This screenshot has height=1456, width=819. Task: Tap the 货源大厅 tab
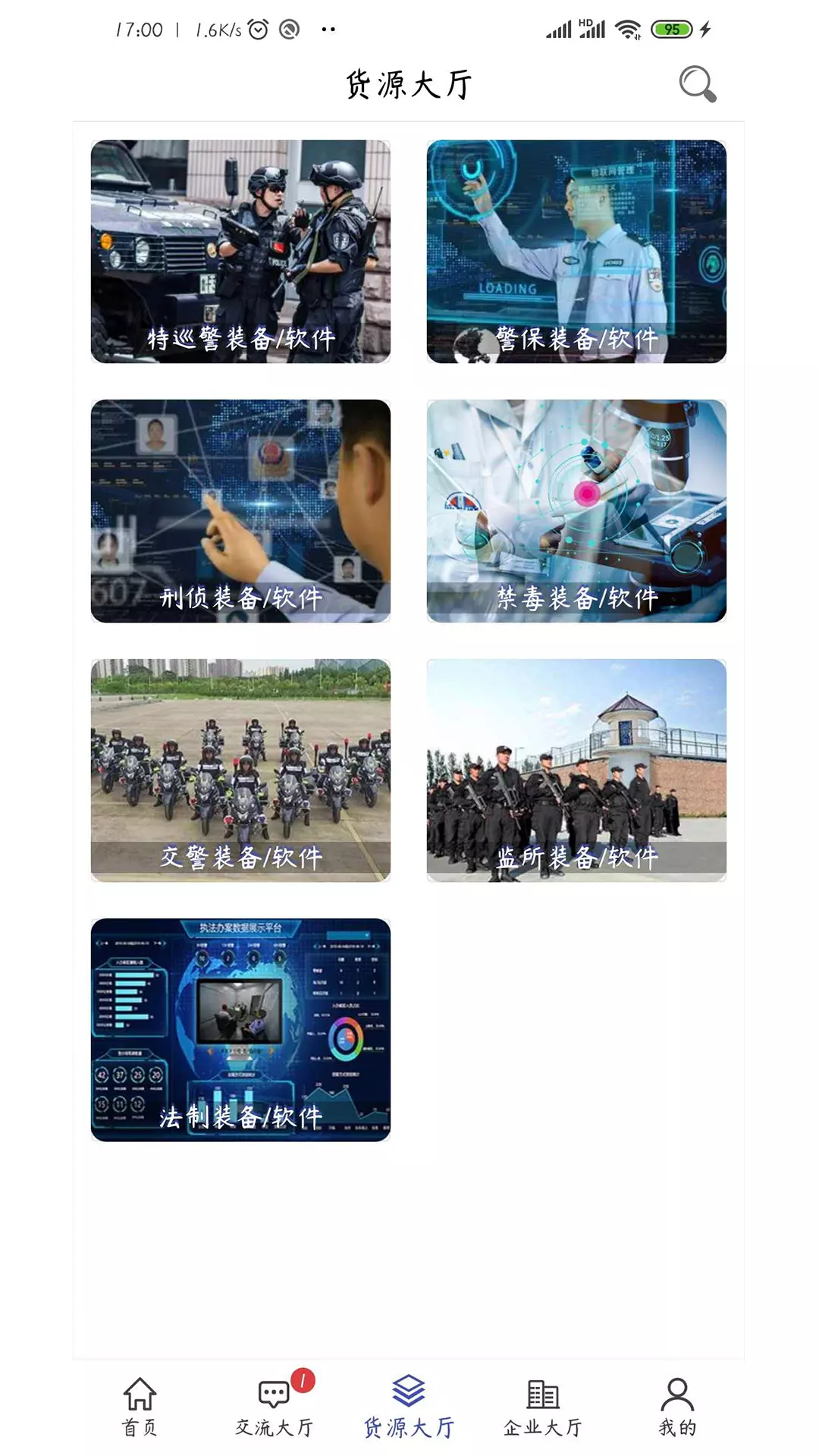point(409,1407)
